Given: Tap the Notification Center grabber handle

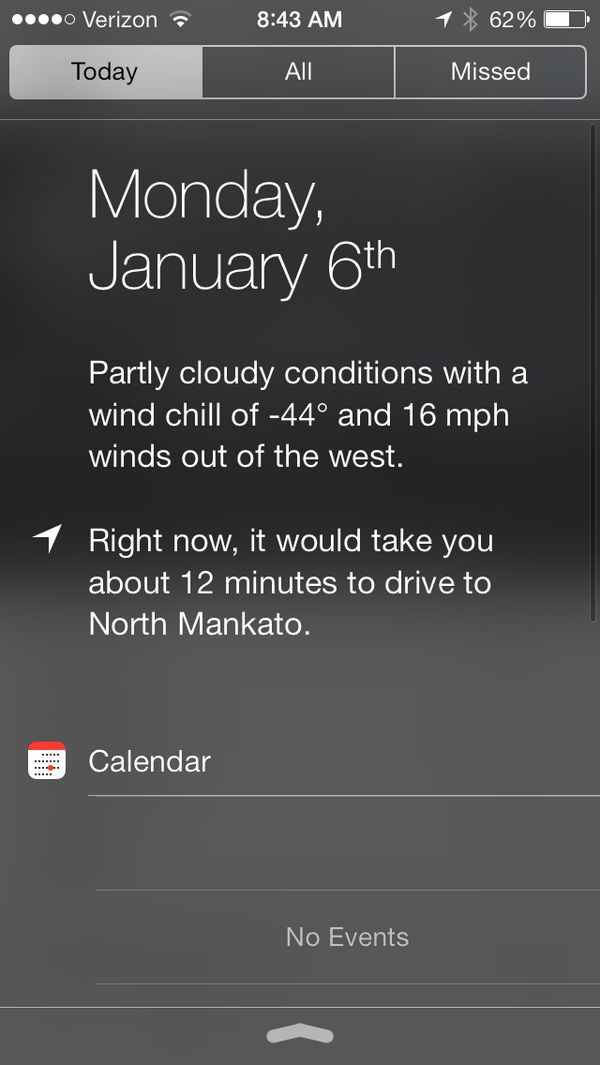Looking at the screenshot, I should pos(300,1035).
